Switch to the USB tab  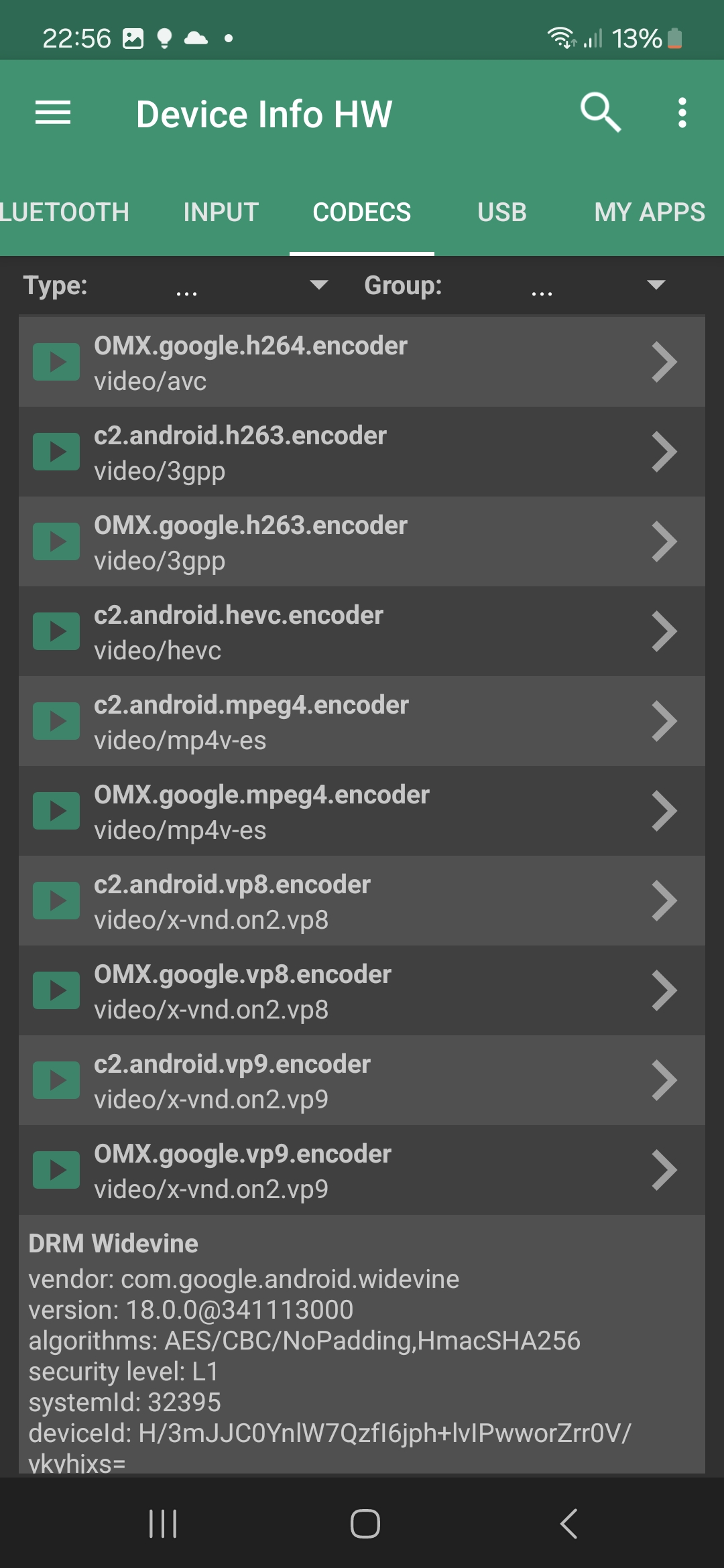502,212
